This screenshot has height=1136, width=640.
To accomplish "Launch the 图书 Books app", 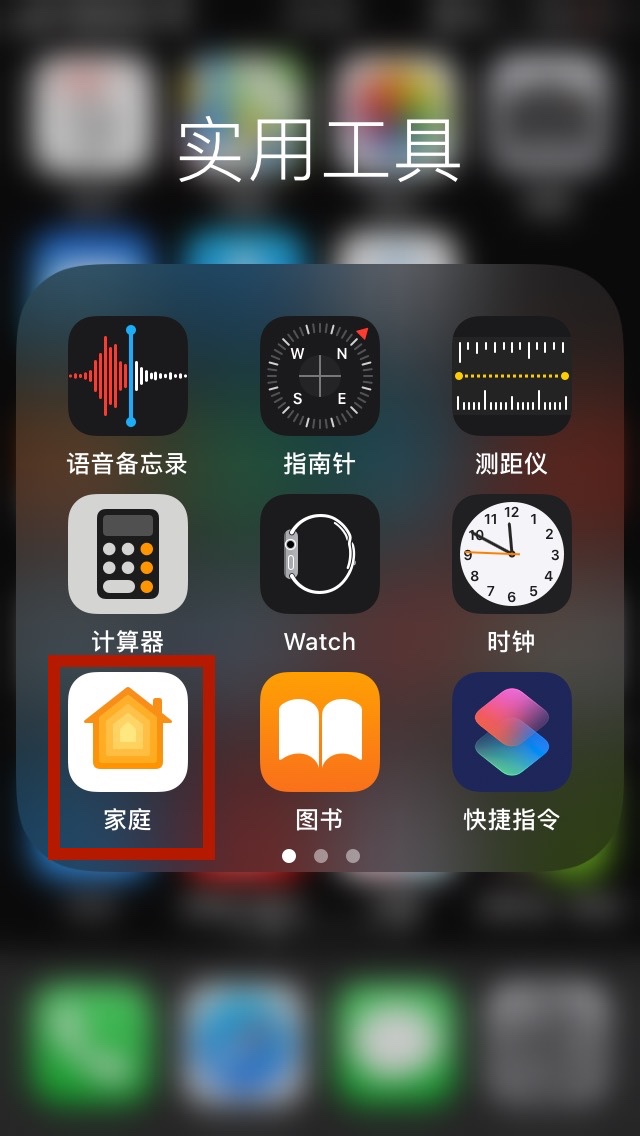I will pos(320,732).
